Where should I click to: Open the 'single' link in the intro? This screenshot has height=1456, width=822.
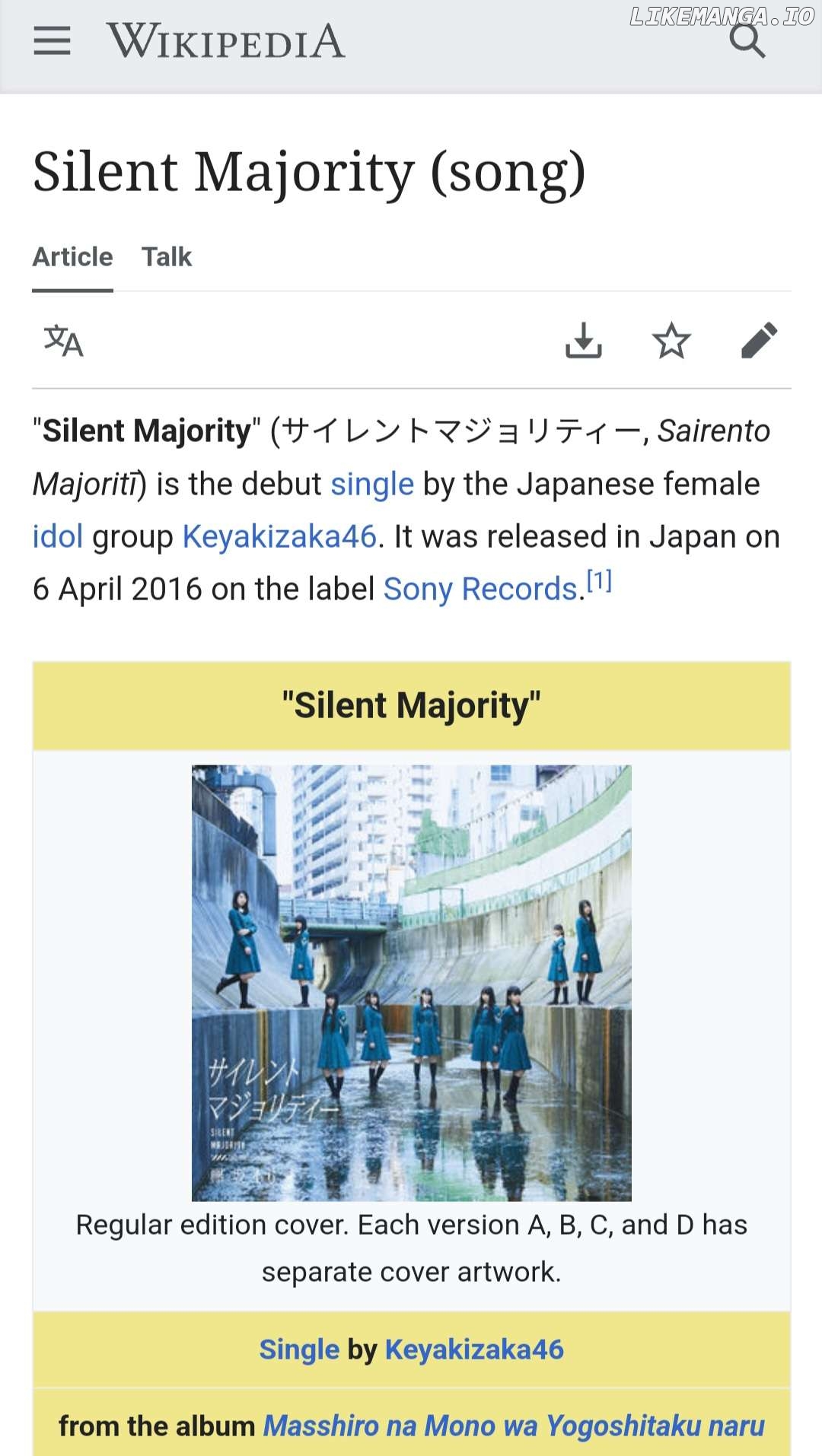(372, 484)
